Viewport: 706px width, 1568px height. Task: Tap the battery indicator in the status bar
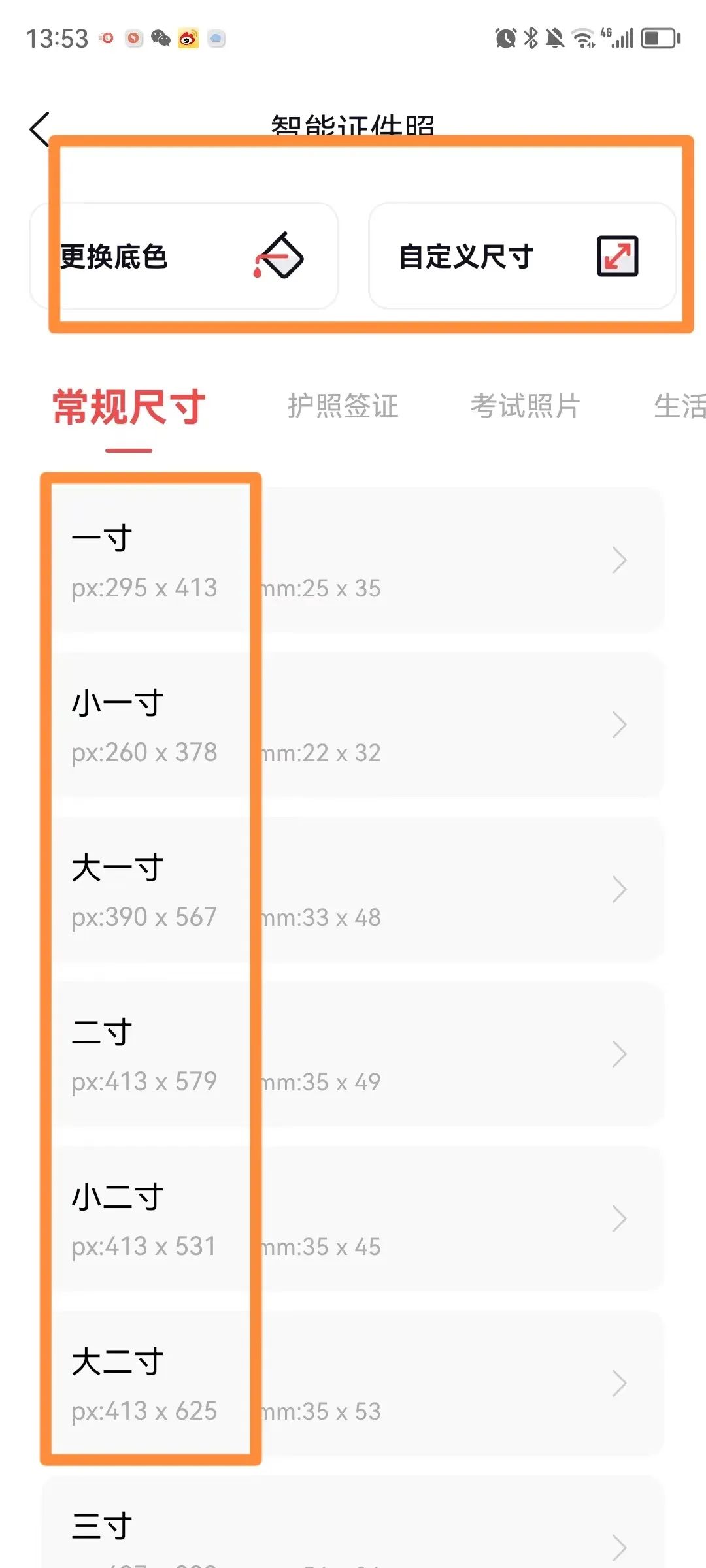click(x=657, y=39)
